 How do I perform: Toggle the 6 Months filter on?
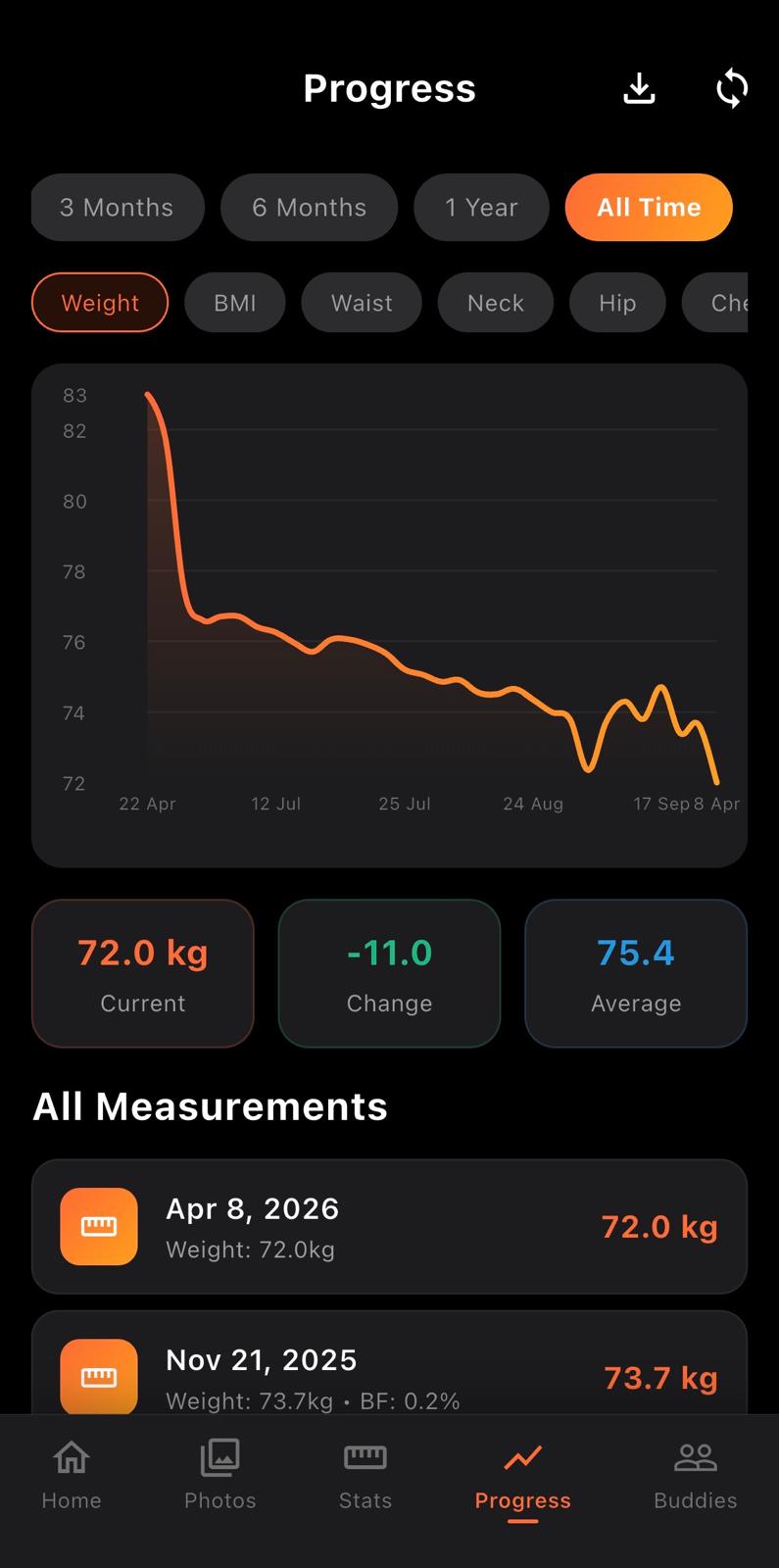pyautogui.click(x=309, y=207)
